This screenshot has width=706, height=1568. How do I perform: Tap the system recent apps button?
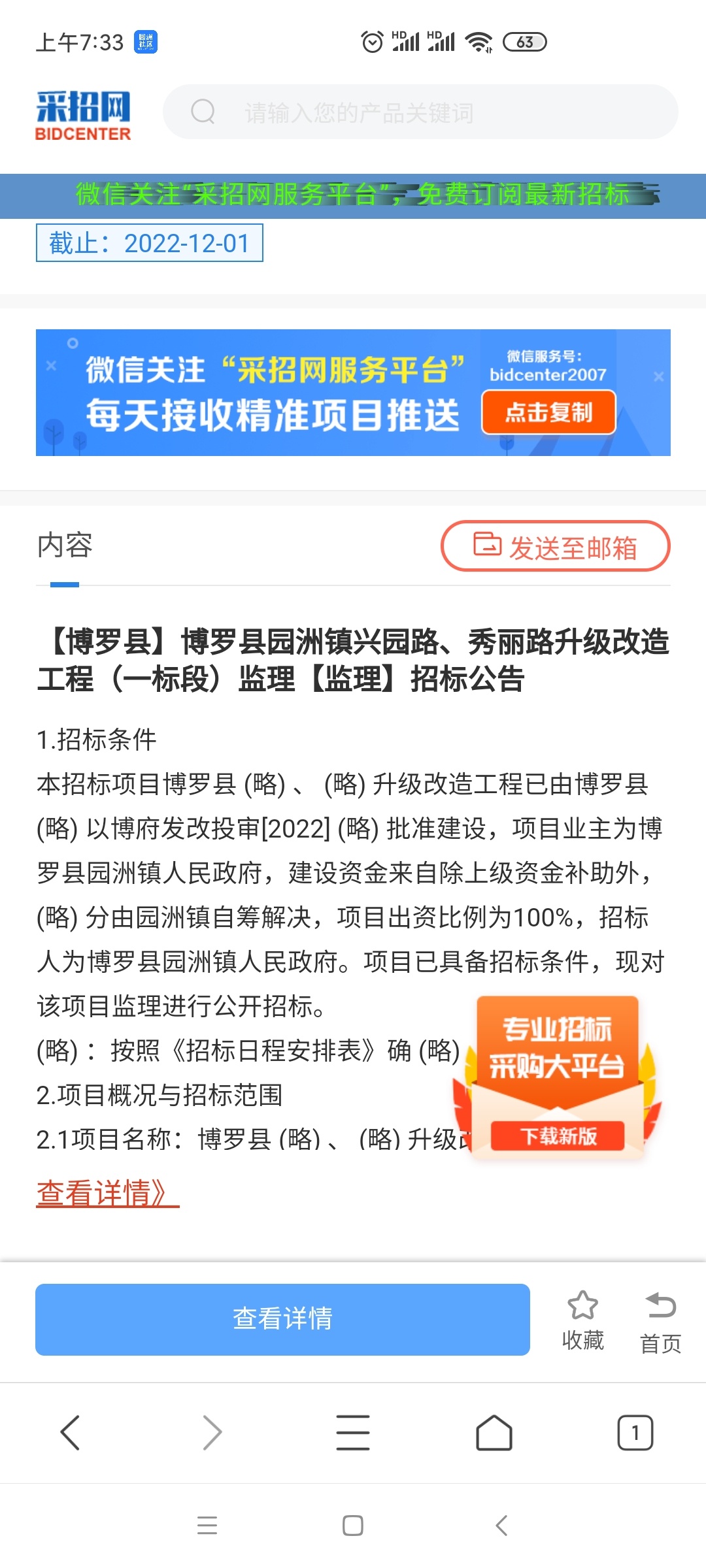coord(207,1526)
